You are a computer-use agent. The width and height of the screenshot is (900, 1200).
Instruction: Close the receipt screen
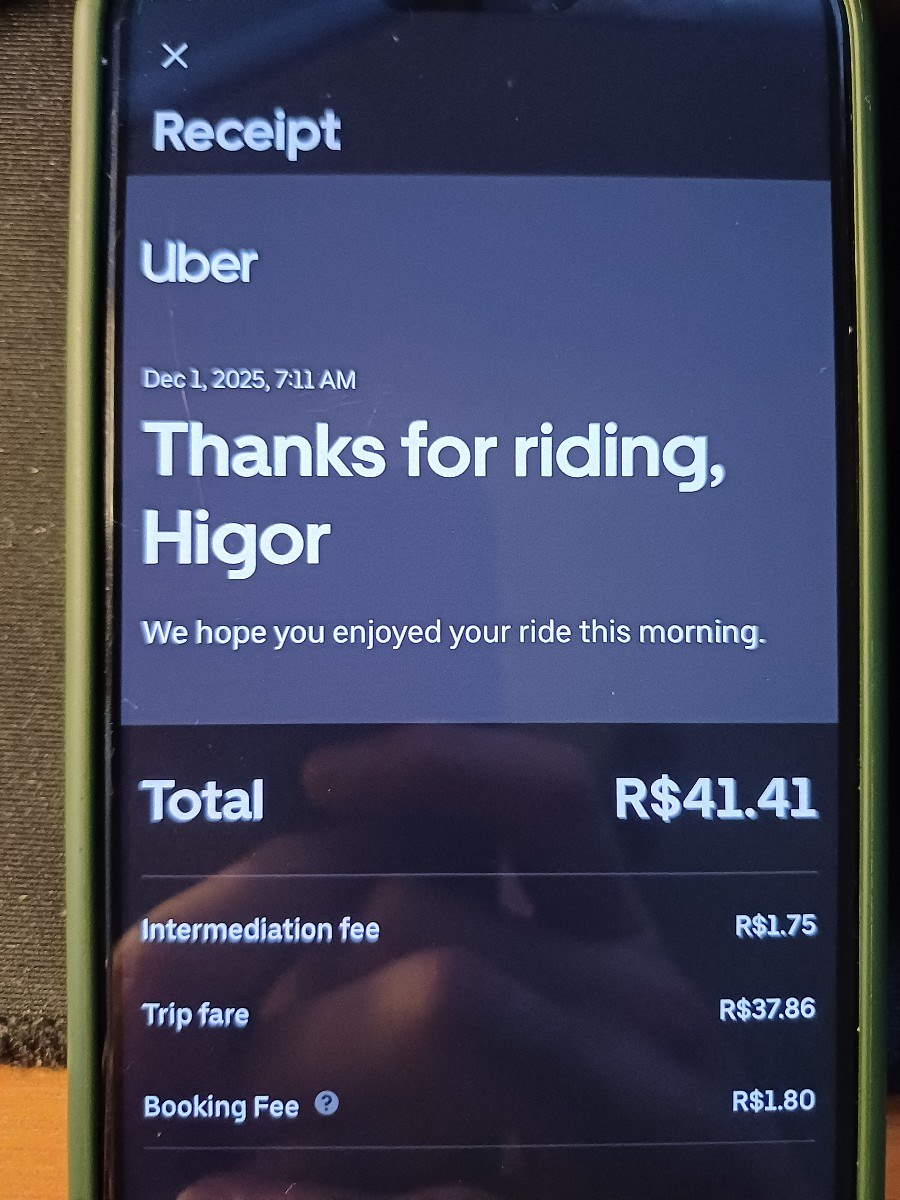(x=175, y=56)
